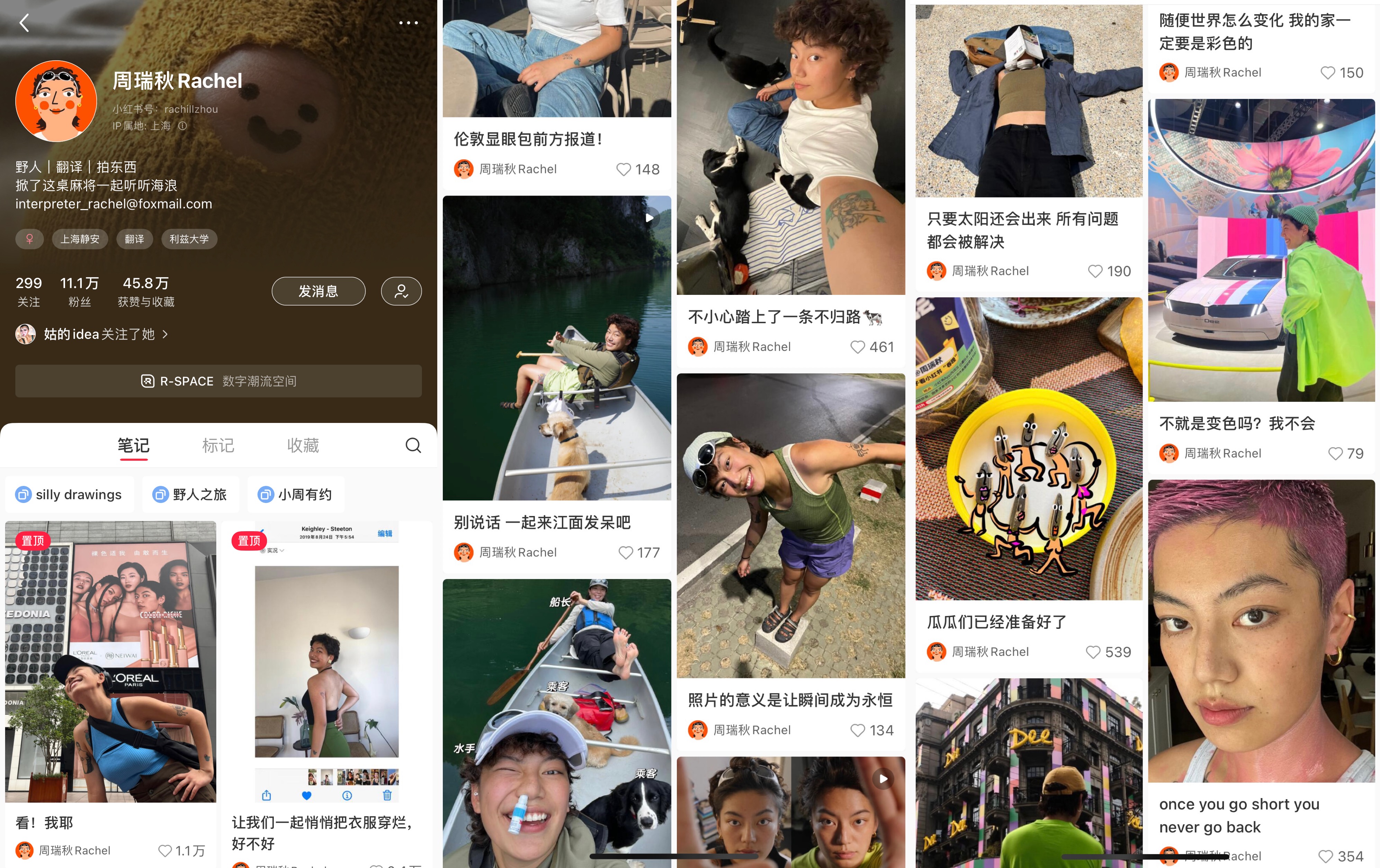Open 姑的idea 关注了她 mutual follower link
This screenshot has height=868, width=1380.
[x=92, y=334]
